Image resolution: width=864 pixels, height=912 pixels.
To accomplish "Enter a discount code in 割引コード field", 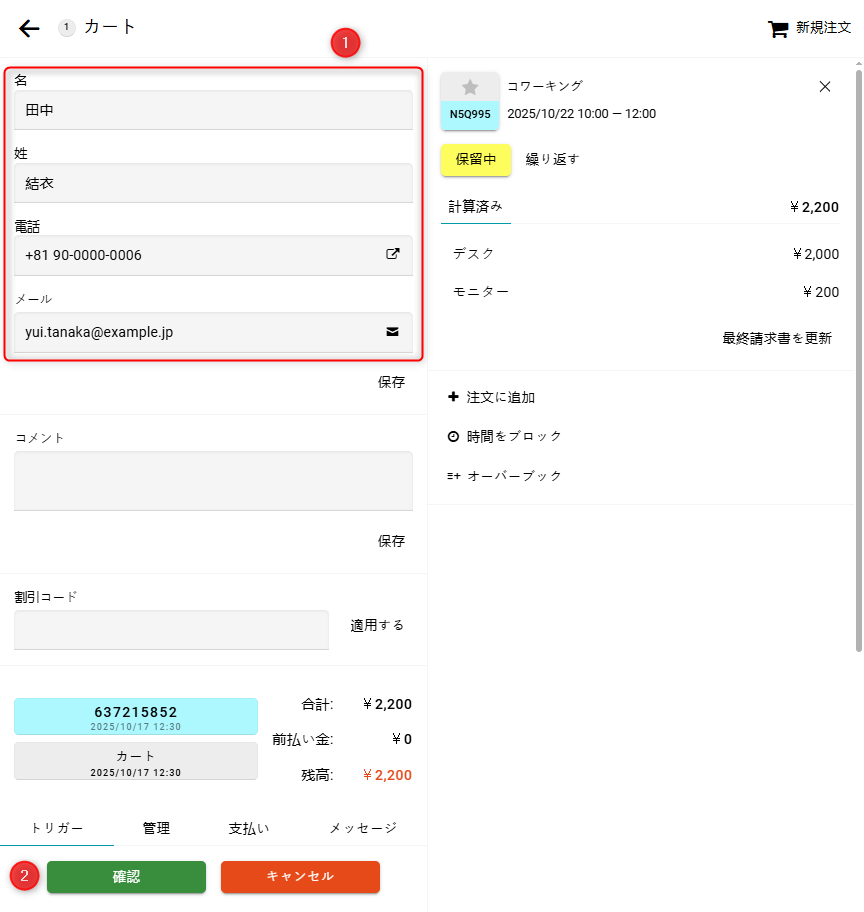I will coord(171,630).
